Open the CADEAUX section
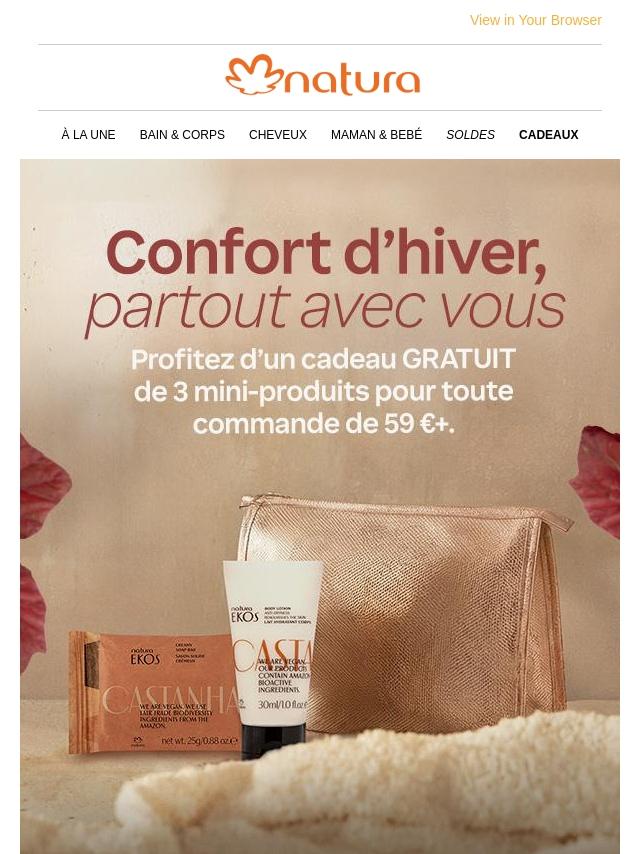 [548, 135]
